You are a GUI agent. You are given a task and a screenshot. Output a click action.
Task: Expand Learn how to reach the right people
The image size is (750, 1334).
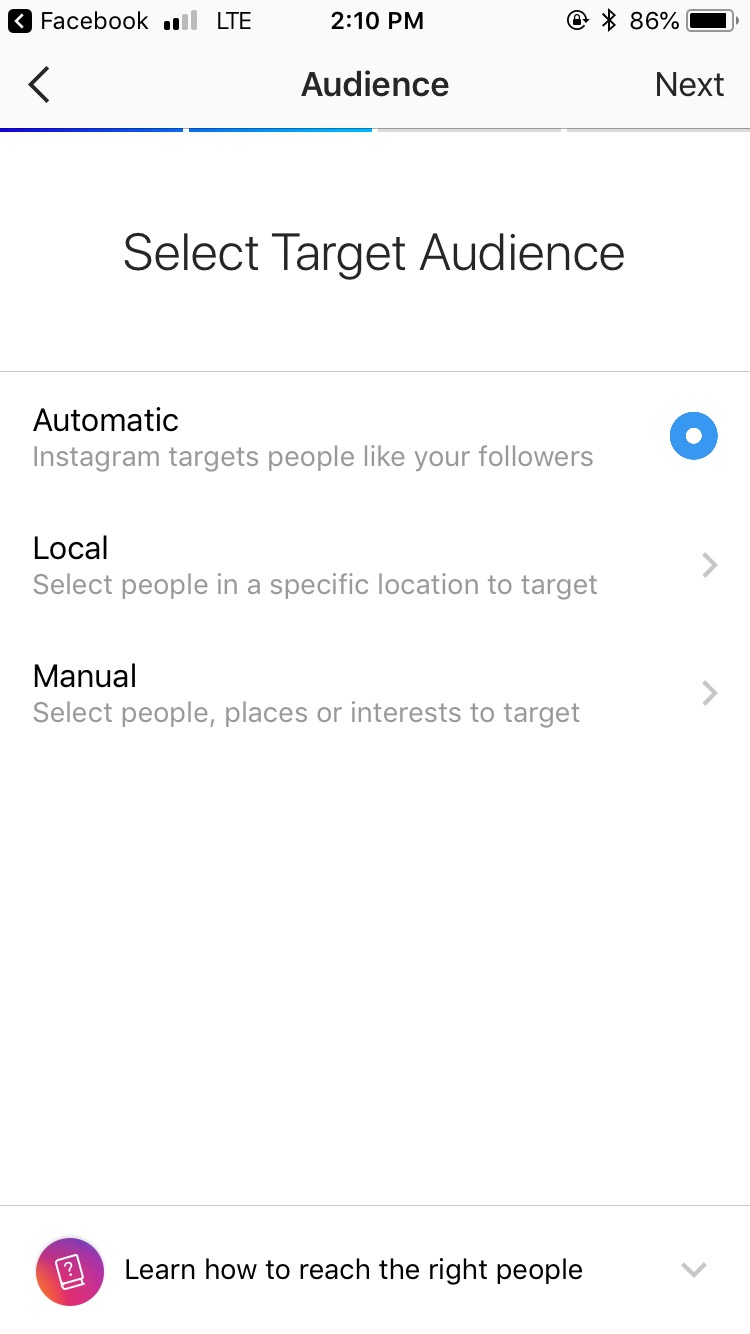375,1270
